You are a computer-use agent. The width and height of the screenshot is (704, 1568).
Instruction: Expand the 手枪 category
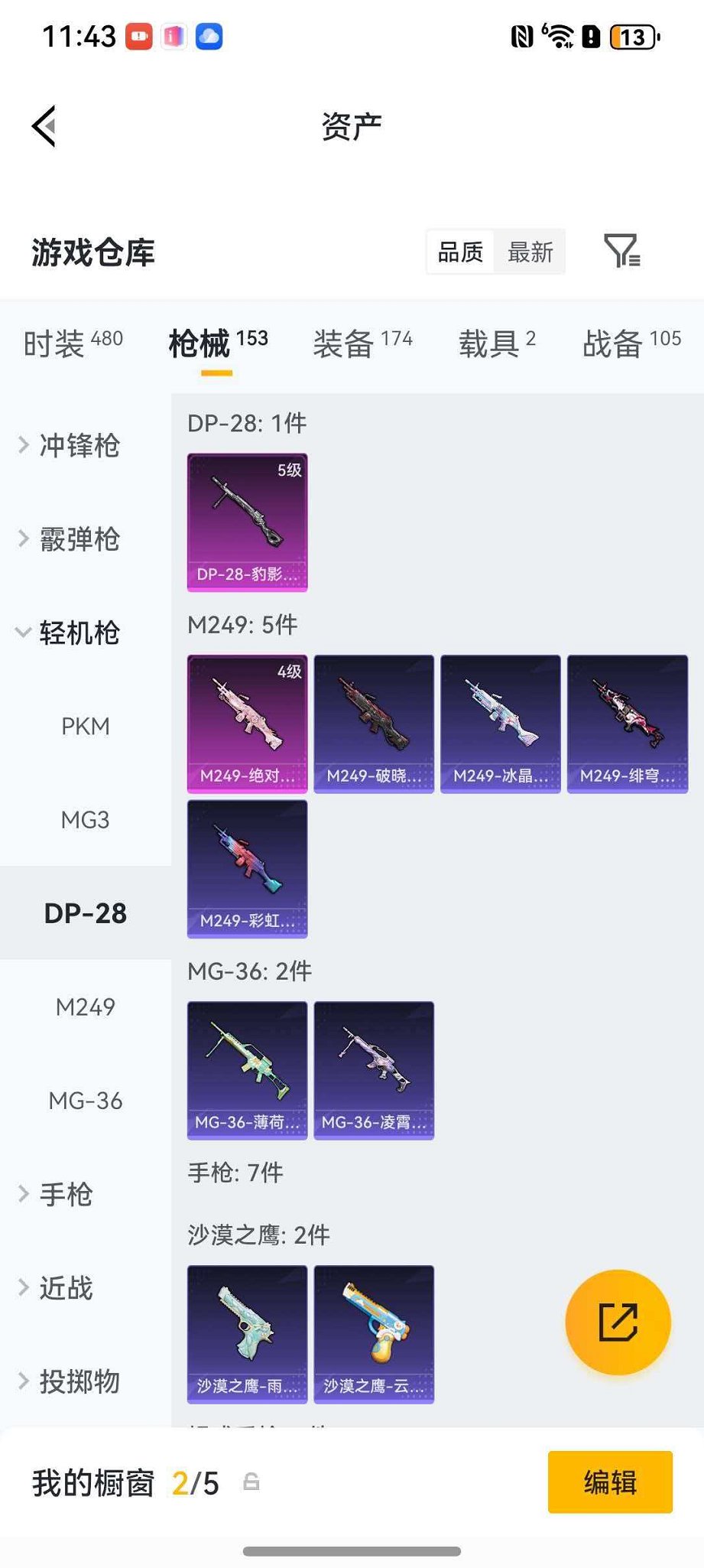click(66, 1194)
